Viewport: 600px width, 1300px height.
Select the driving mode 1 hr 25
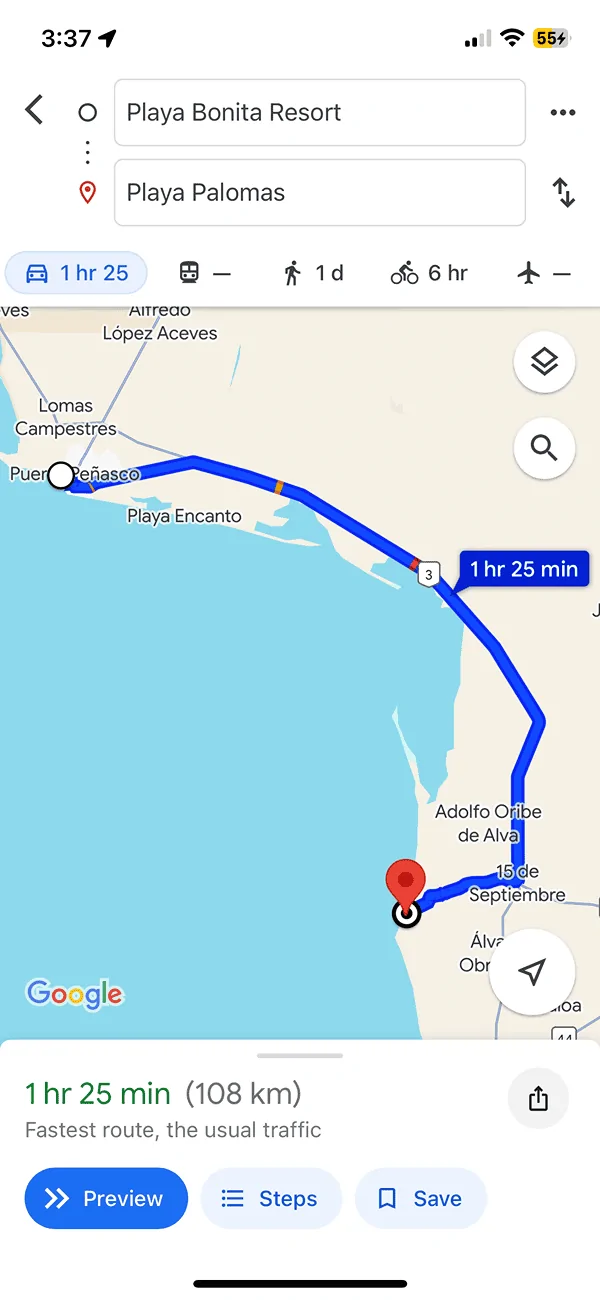(77, 273)
